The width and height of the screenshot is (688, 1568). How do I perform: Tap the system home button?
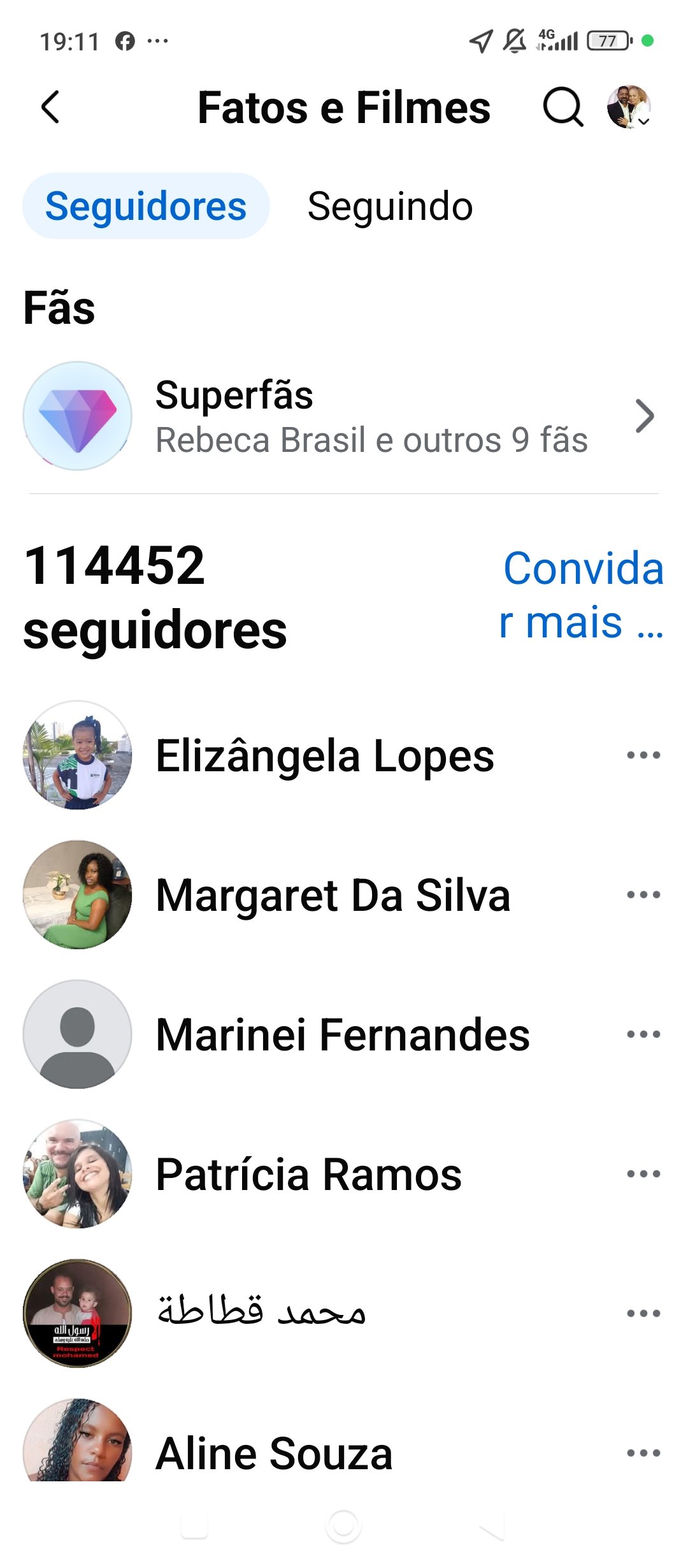coord(343,1527)
